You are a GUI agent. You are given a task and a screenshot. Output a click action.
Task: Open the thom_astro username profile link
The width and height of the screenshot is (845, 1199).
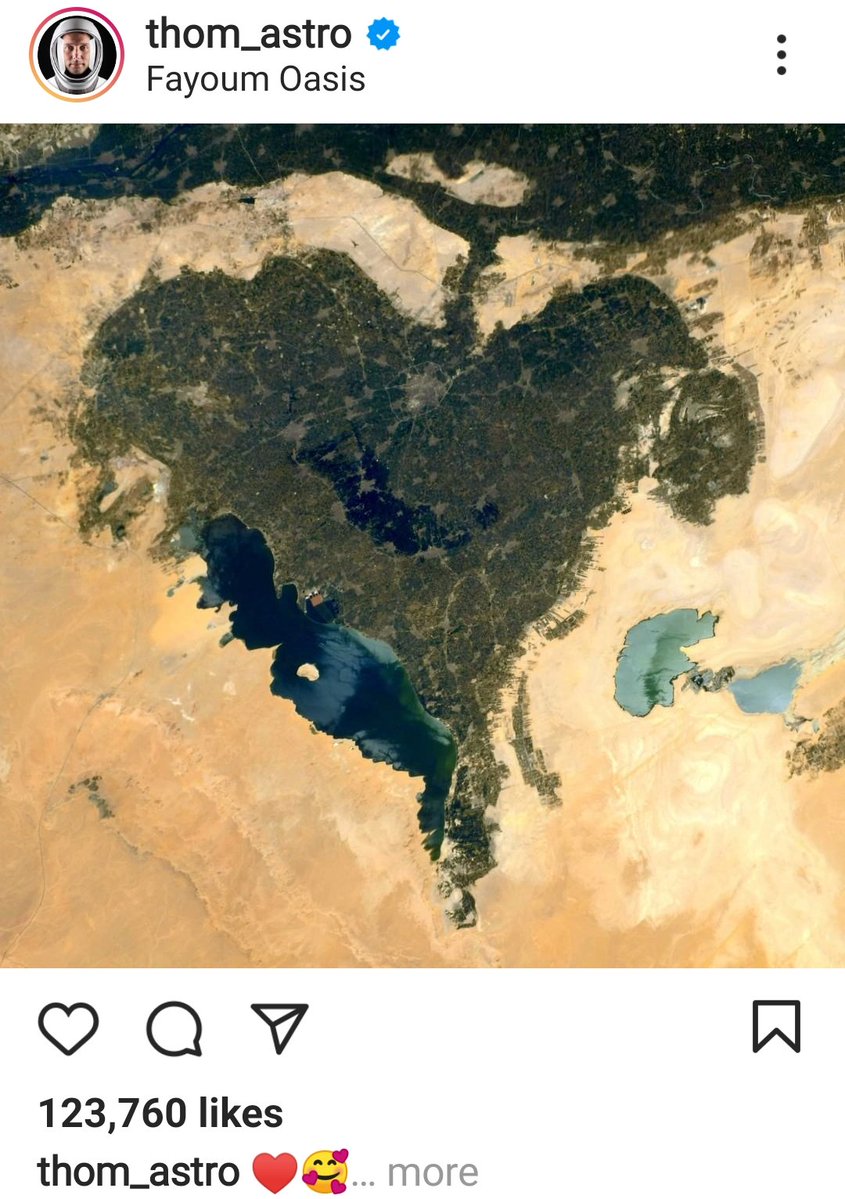tap(248, 34)
